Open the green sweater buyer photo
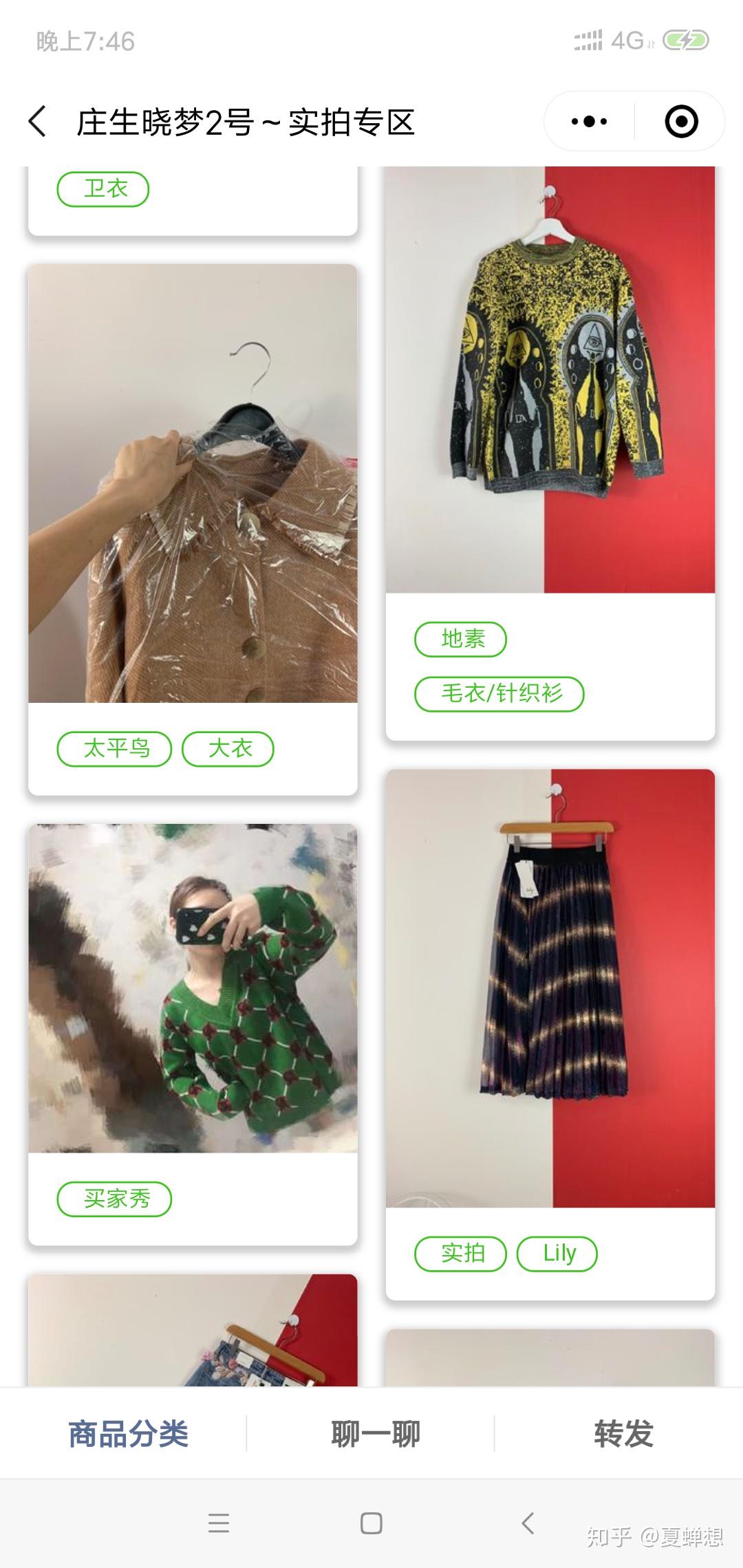743x1568 pixels. pyautogui.click(x=193, y=988)
